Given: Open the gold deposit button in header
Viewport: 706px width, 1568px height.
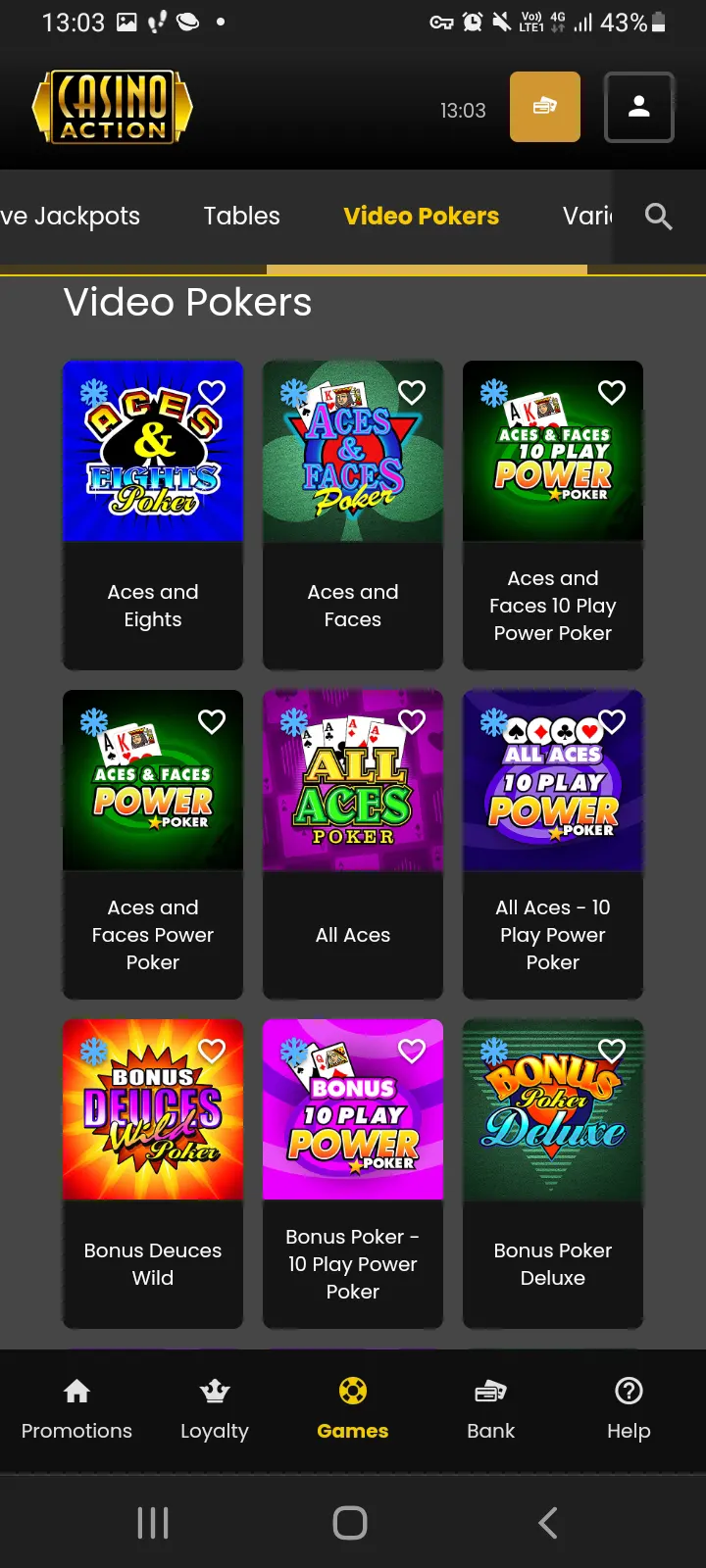Looking at the screenshot, I should tap(545, 107).
